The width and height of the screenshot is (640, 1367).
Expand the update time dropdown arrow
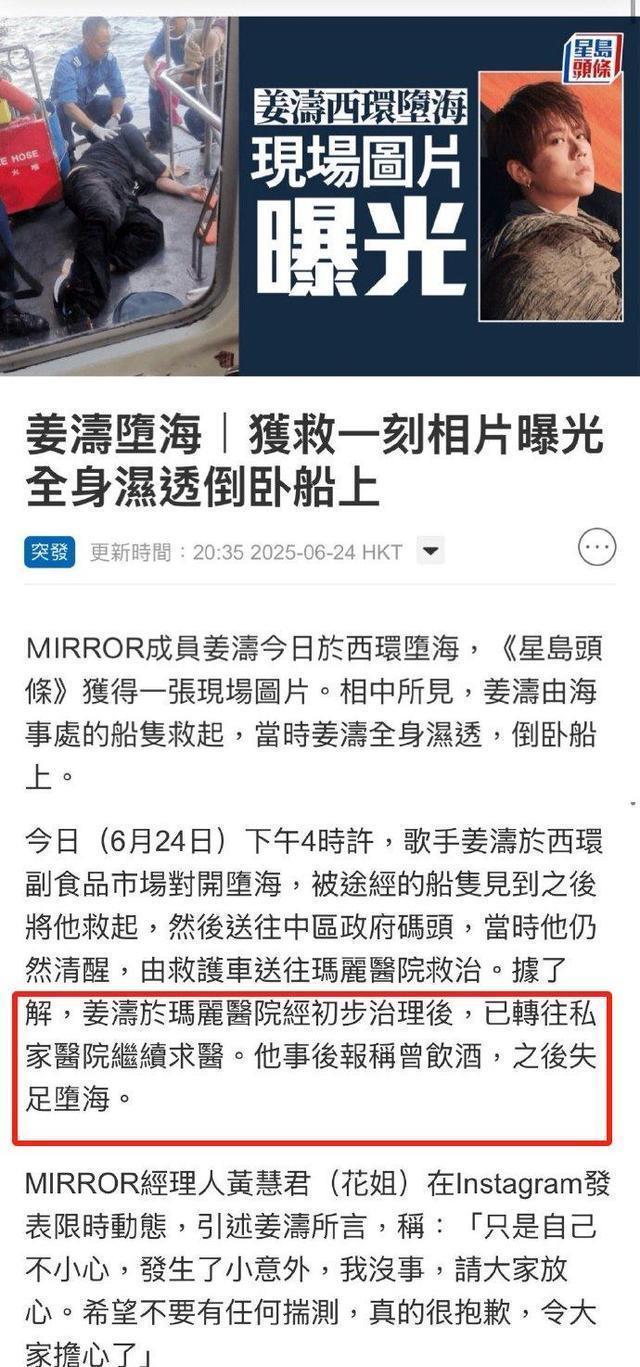430,551
